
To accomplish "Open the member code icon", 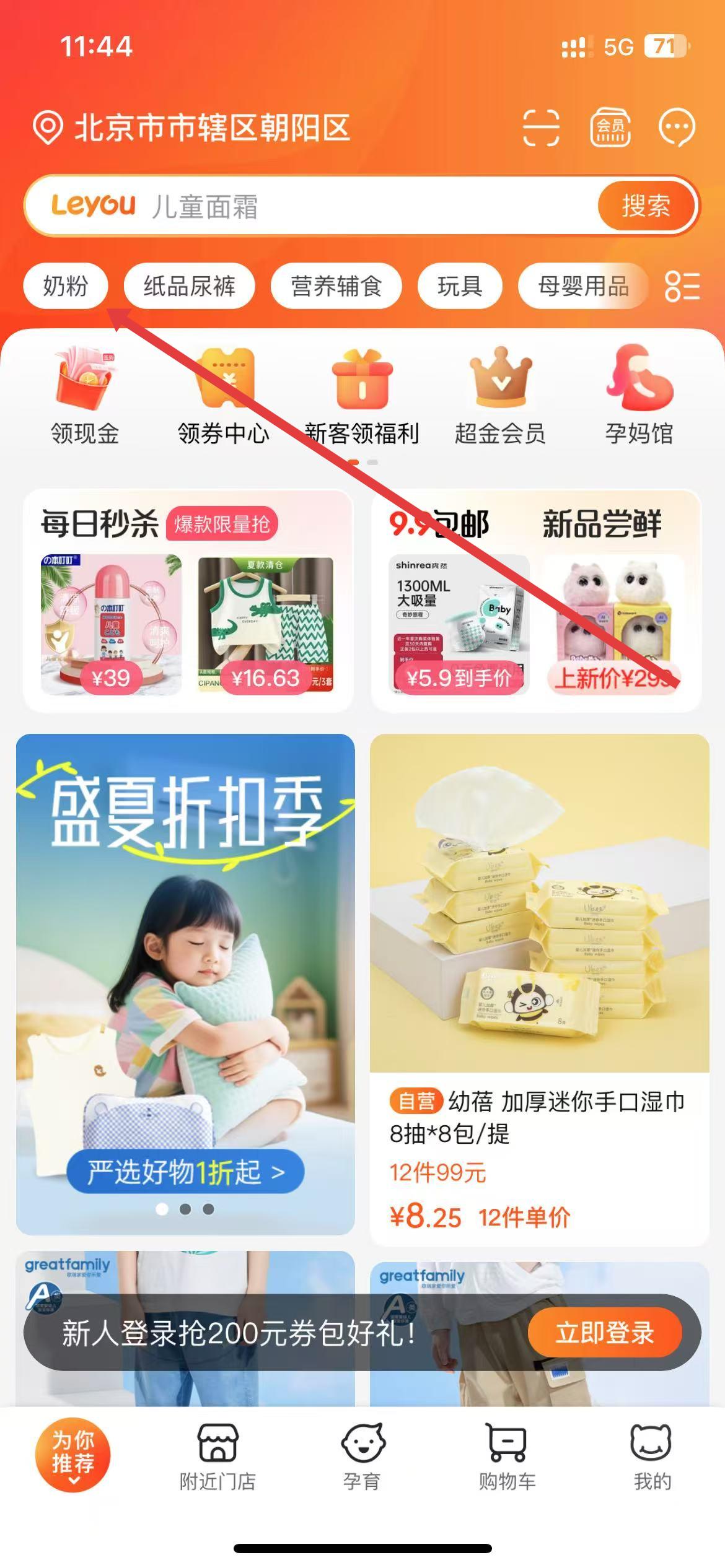I will 610,128.
